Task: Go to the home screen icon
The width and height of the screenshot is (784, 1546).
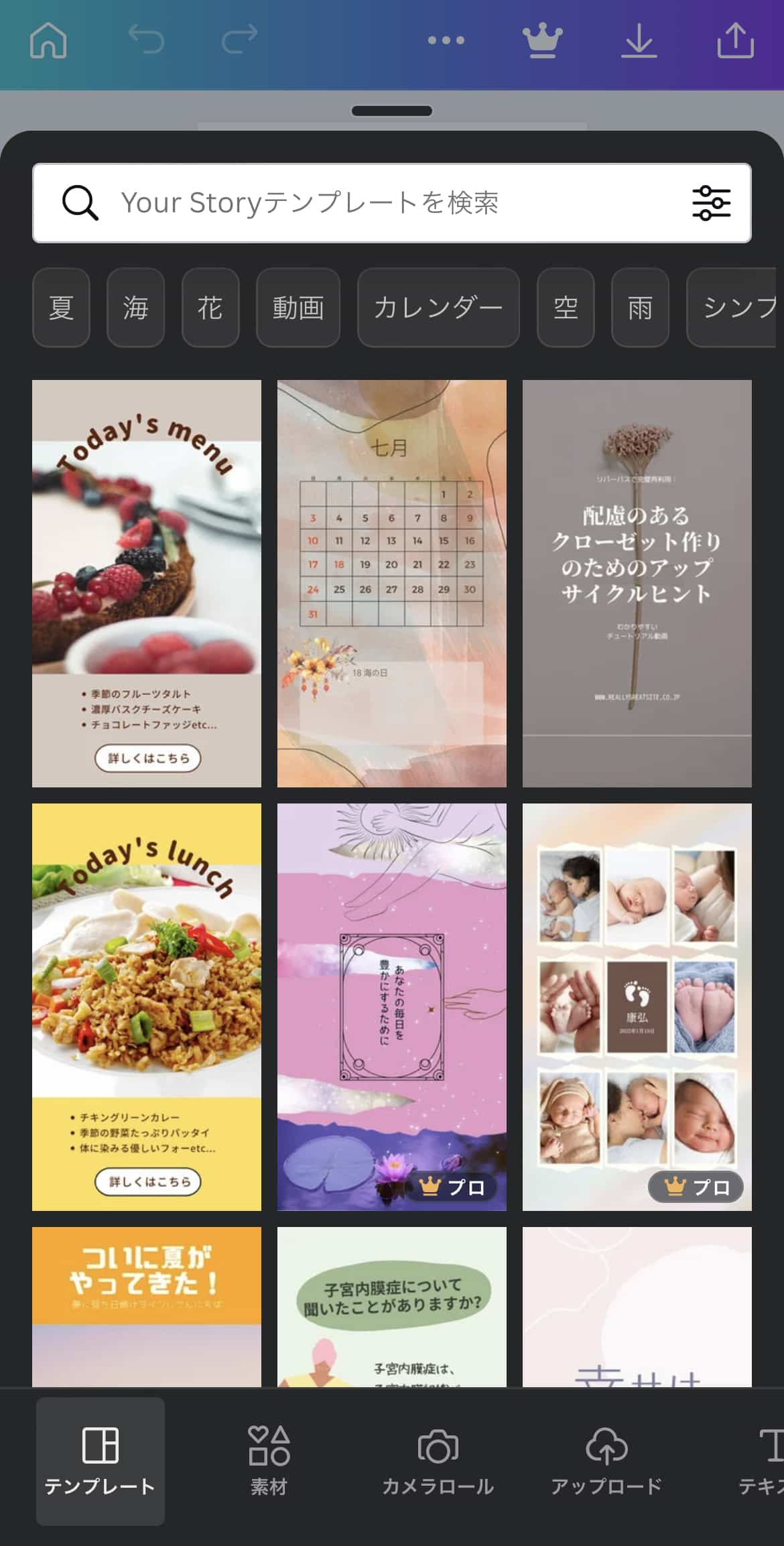Action: [48, 40]
